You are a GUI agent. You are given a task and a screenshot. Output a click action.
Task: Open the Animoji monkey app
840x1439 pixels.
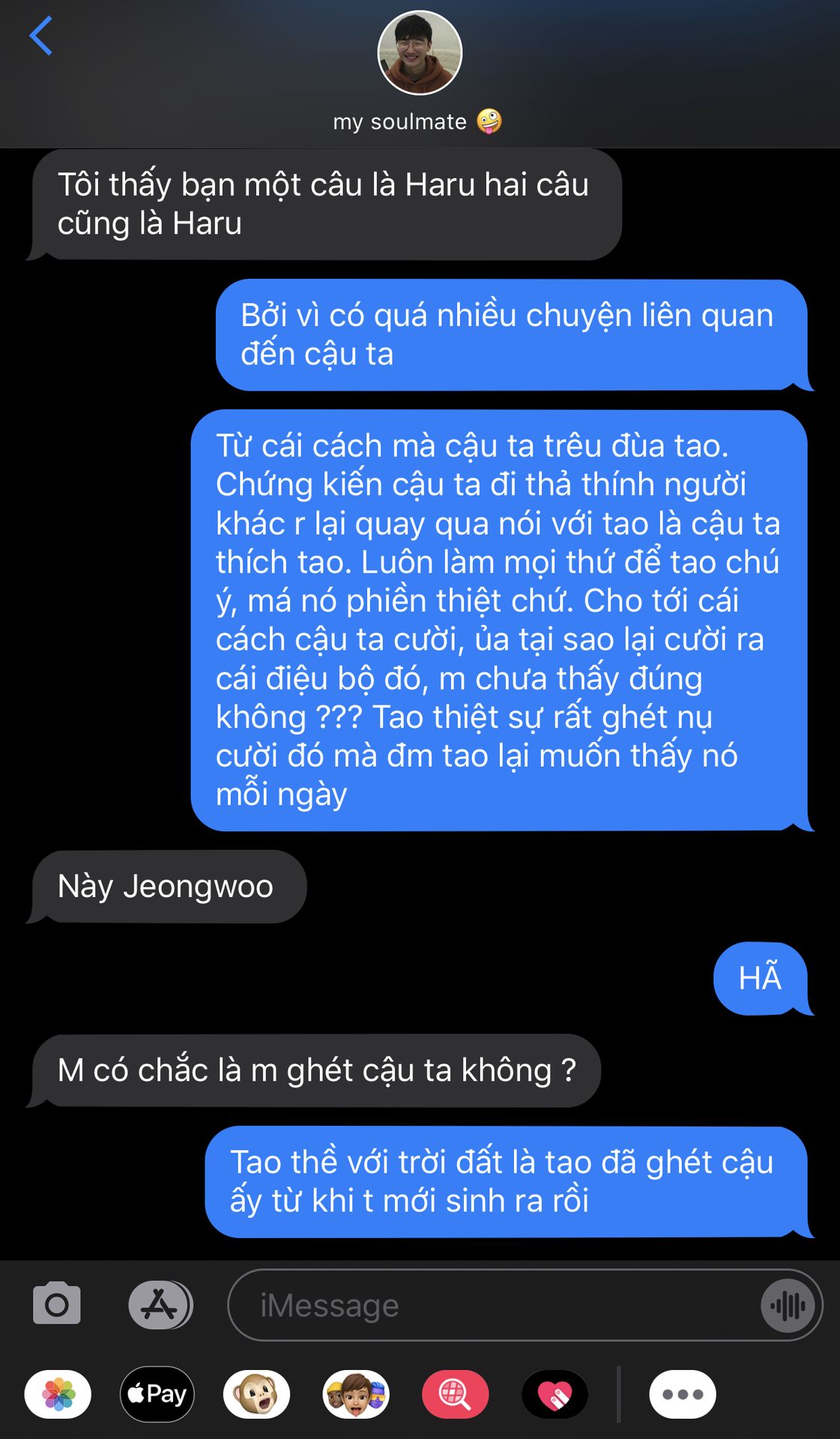coord(256,1394)
